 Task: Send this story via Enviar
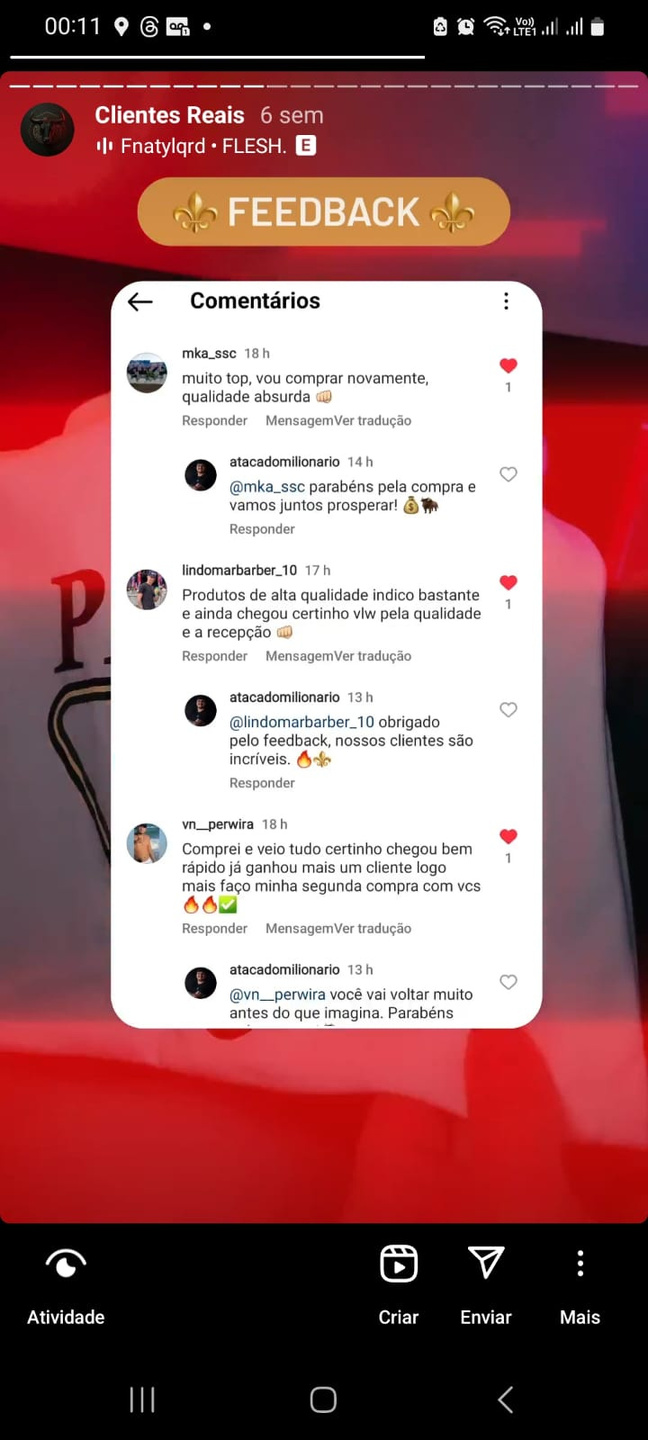point(486,1284)
